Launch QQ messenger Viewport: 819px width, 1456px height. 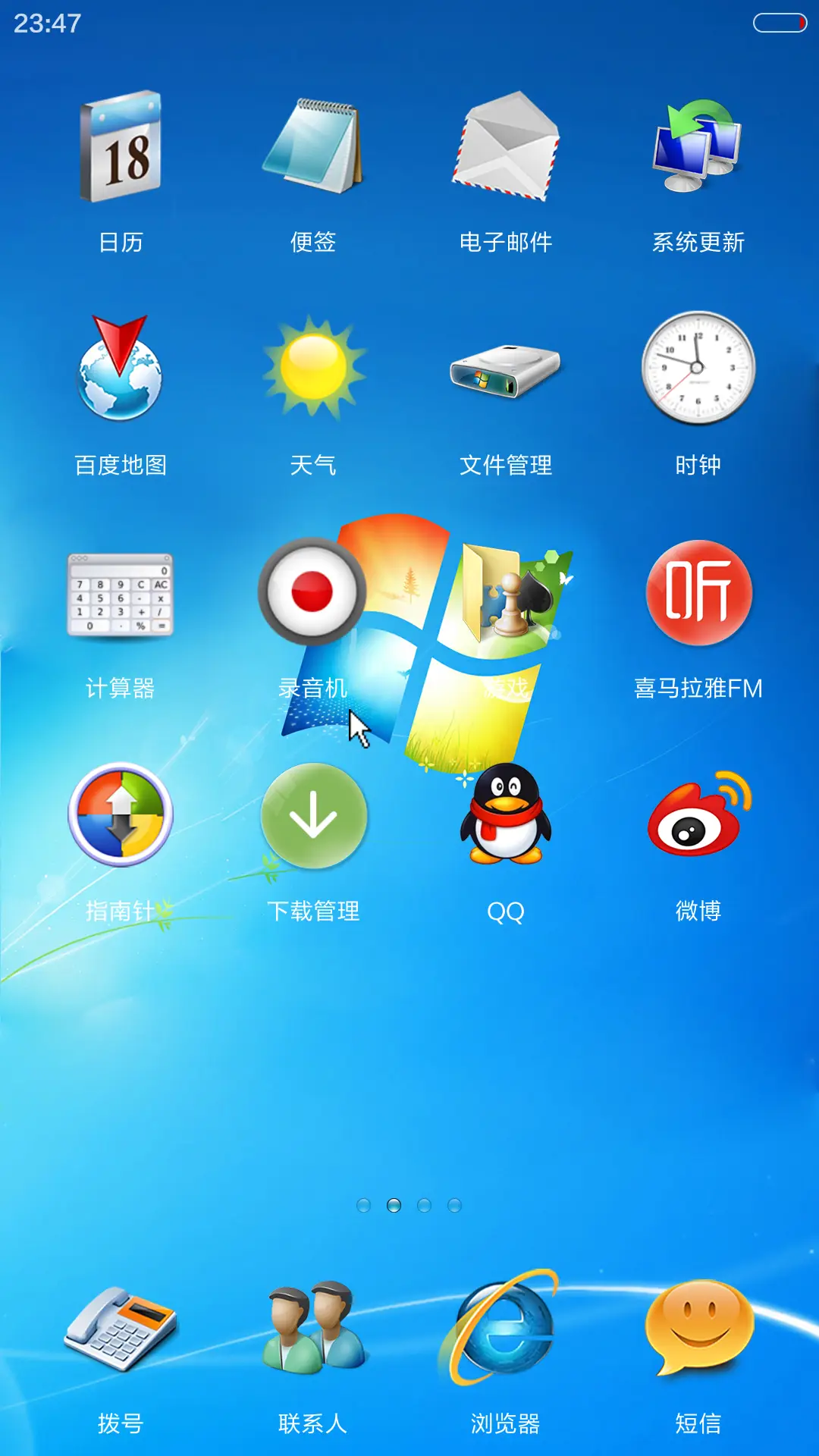[x=507, y=819]
